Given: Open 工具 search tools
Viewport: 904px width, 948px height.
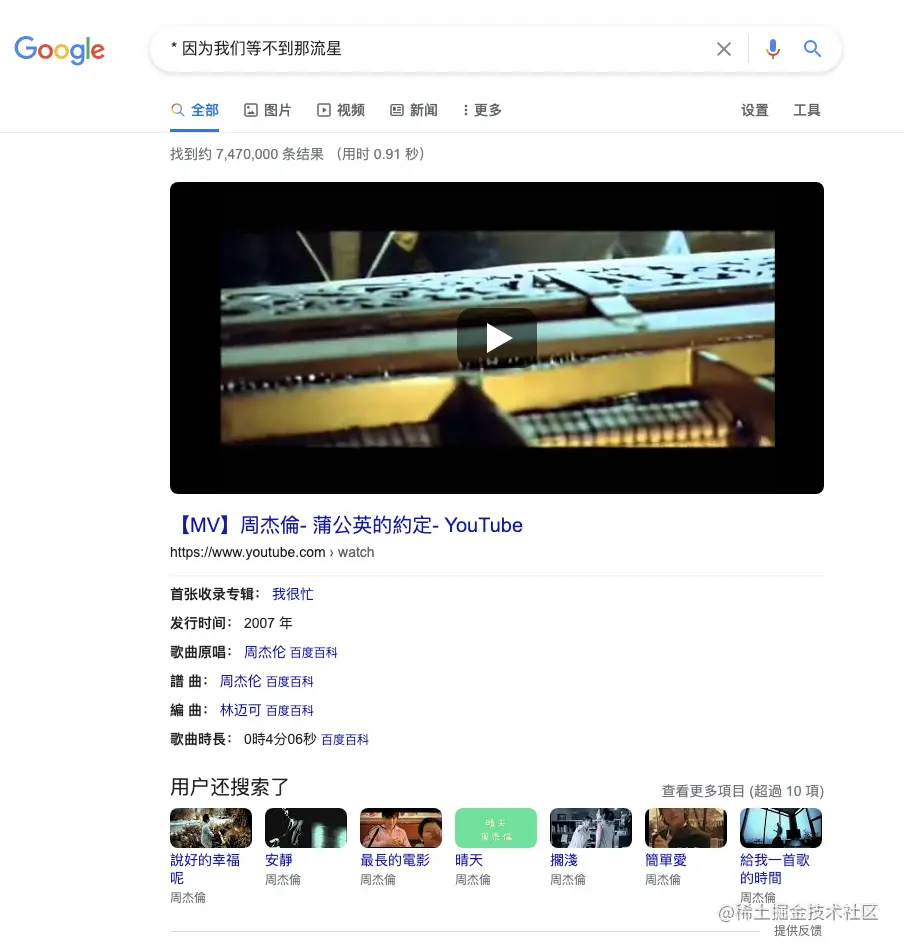Looking at the screenshot, I should [x=807, y=110].
